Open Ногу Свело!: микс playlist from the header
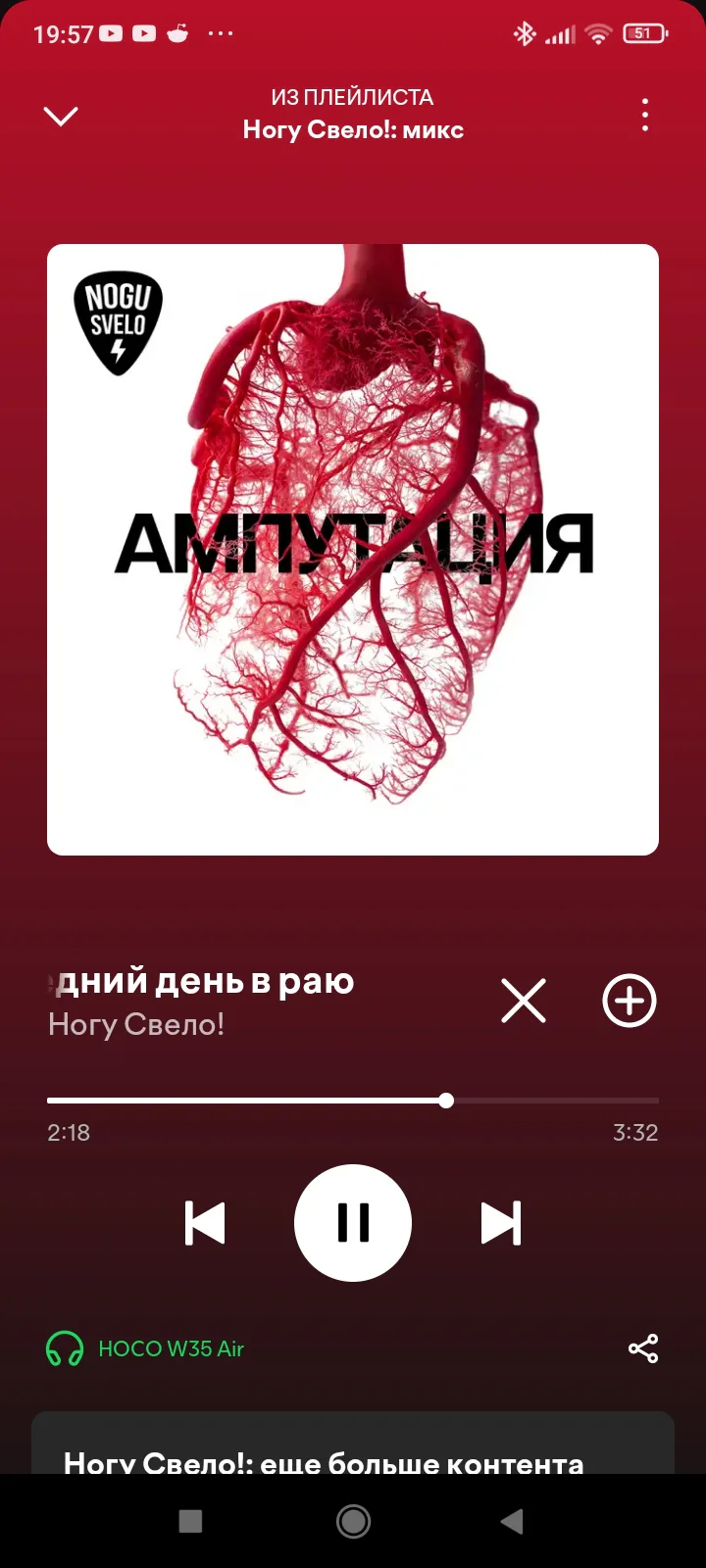 [353, 129]
